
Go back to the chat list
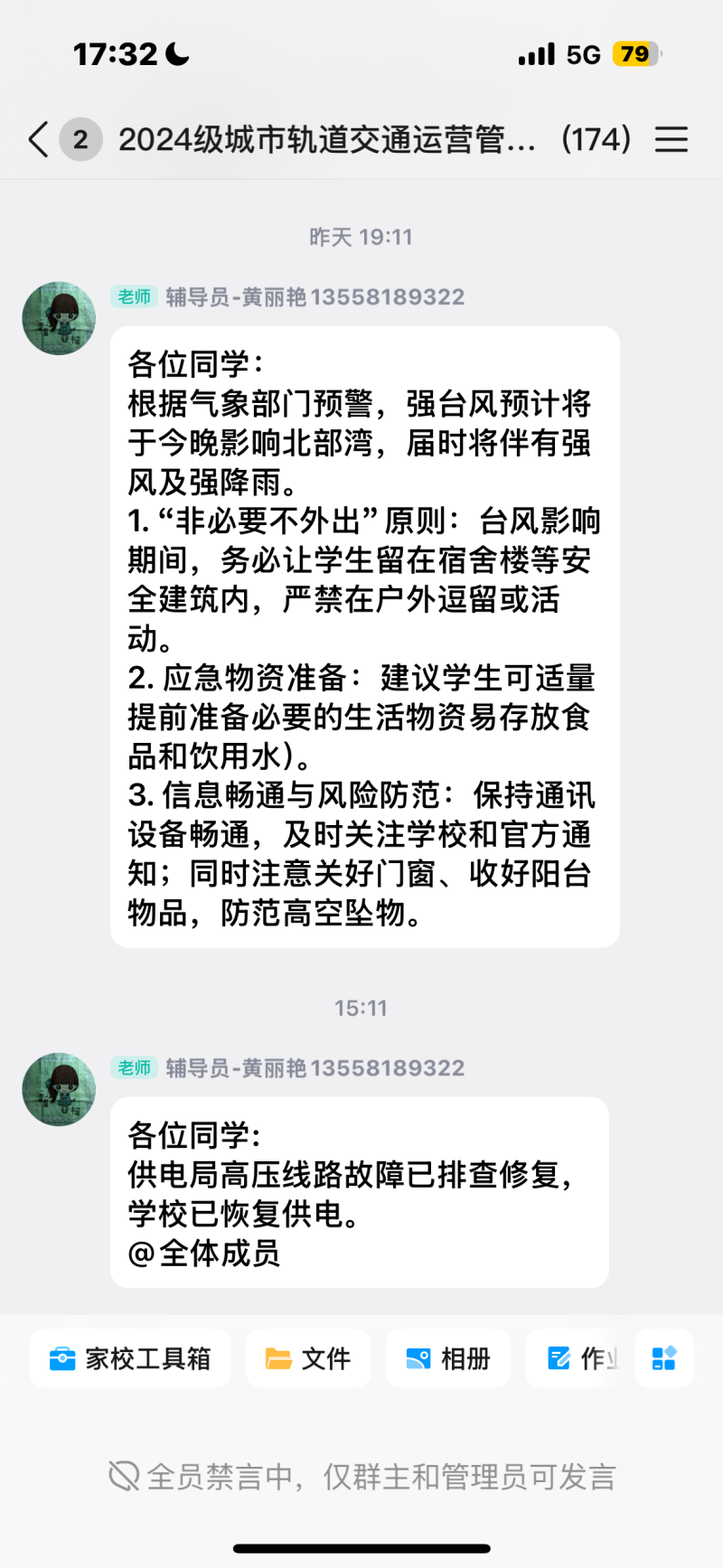38,139
